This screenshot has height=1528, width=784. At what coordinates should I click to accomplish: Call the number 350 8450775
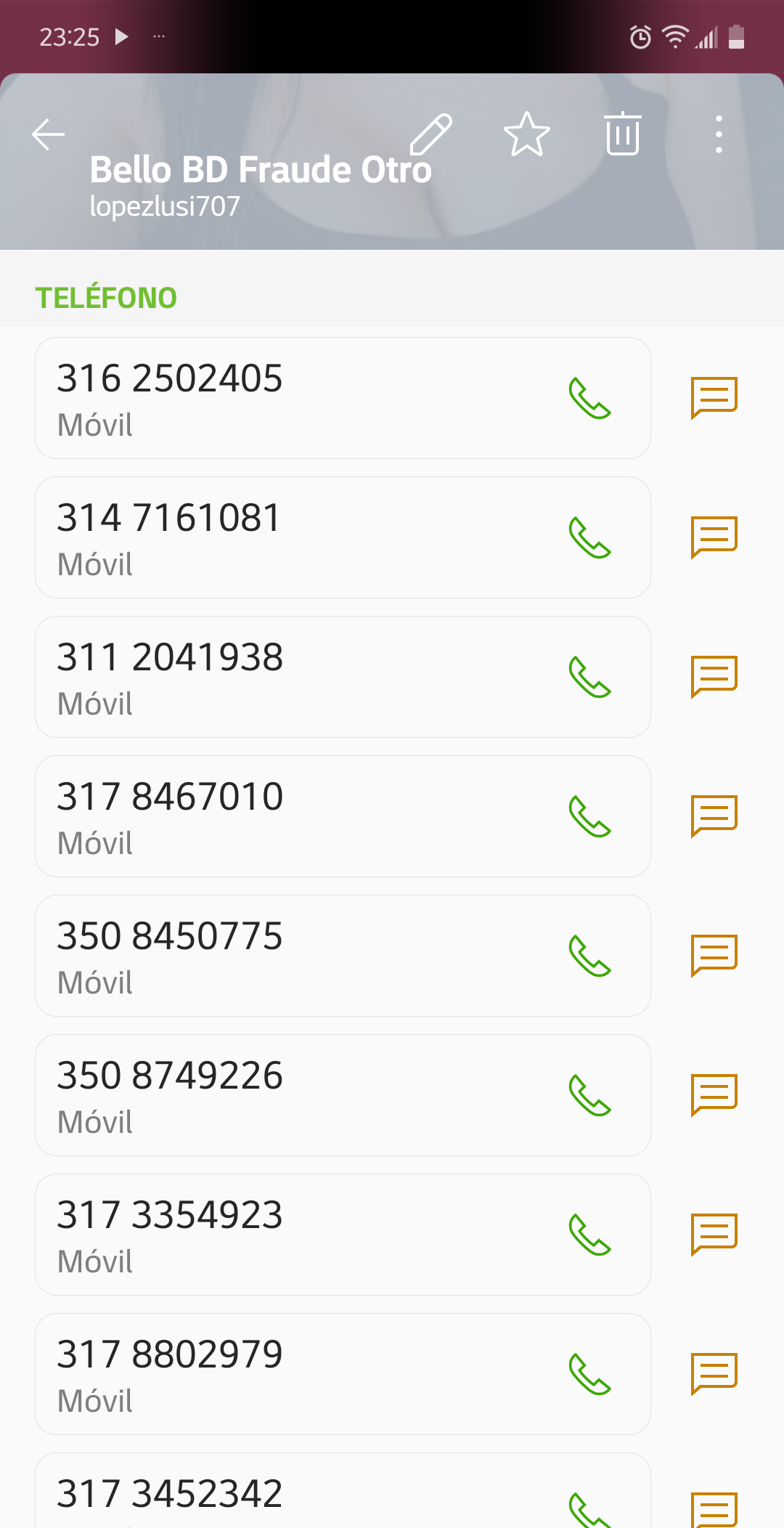coord(590,956)
